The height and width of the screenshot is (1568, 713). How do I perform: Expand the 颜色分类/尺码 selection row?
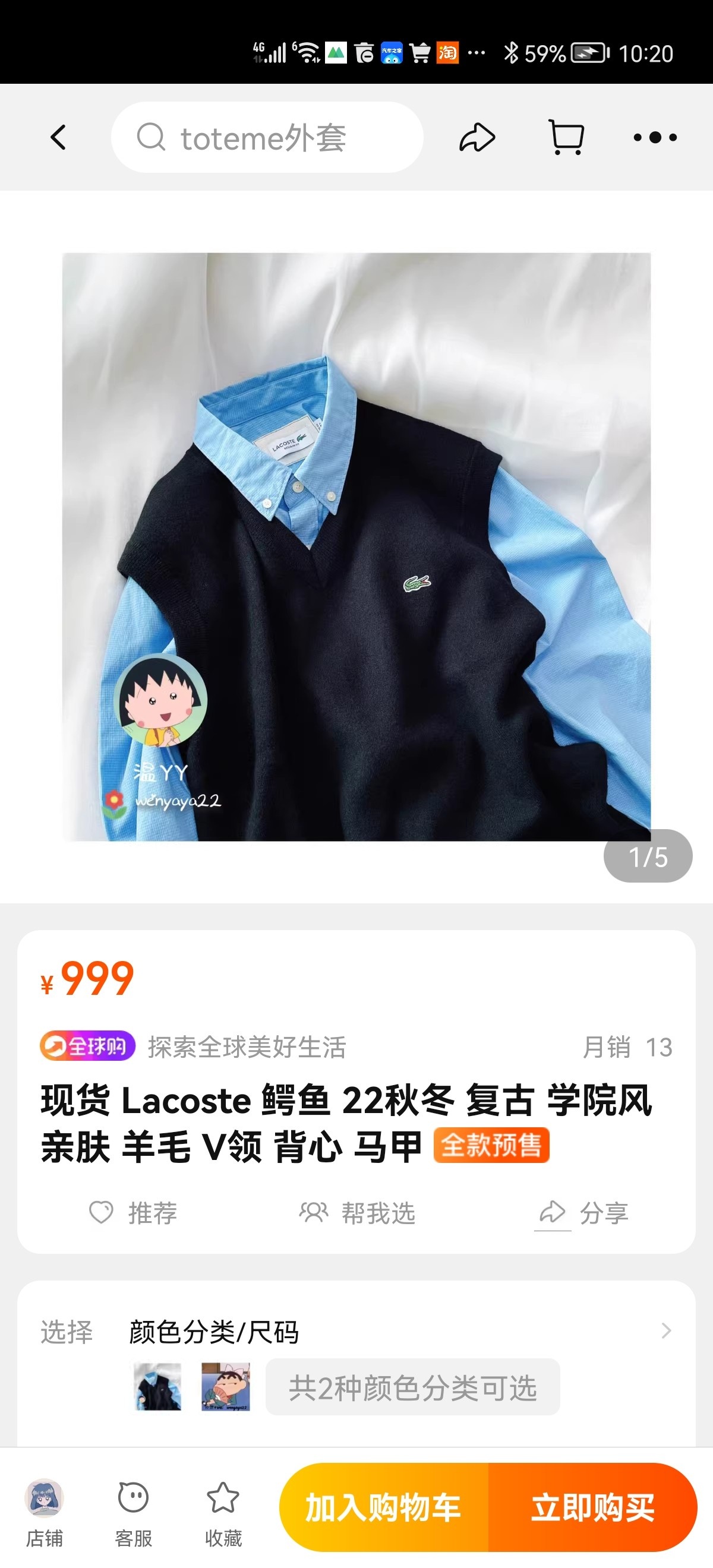click(x=666, y=1330)
